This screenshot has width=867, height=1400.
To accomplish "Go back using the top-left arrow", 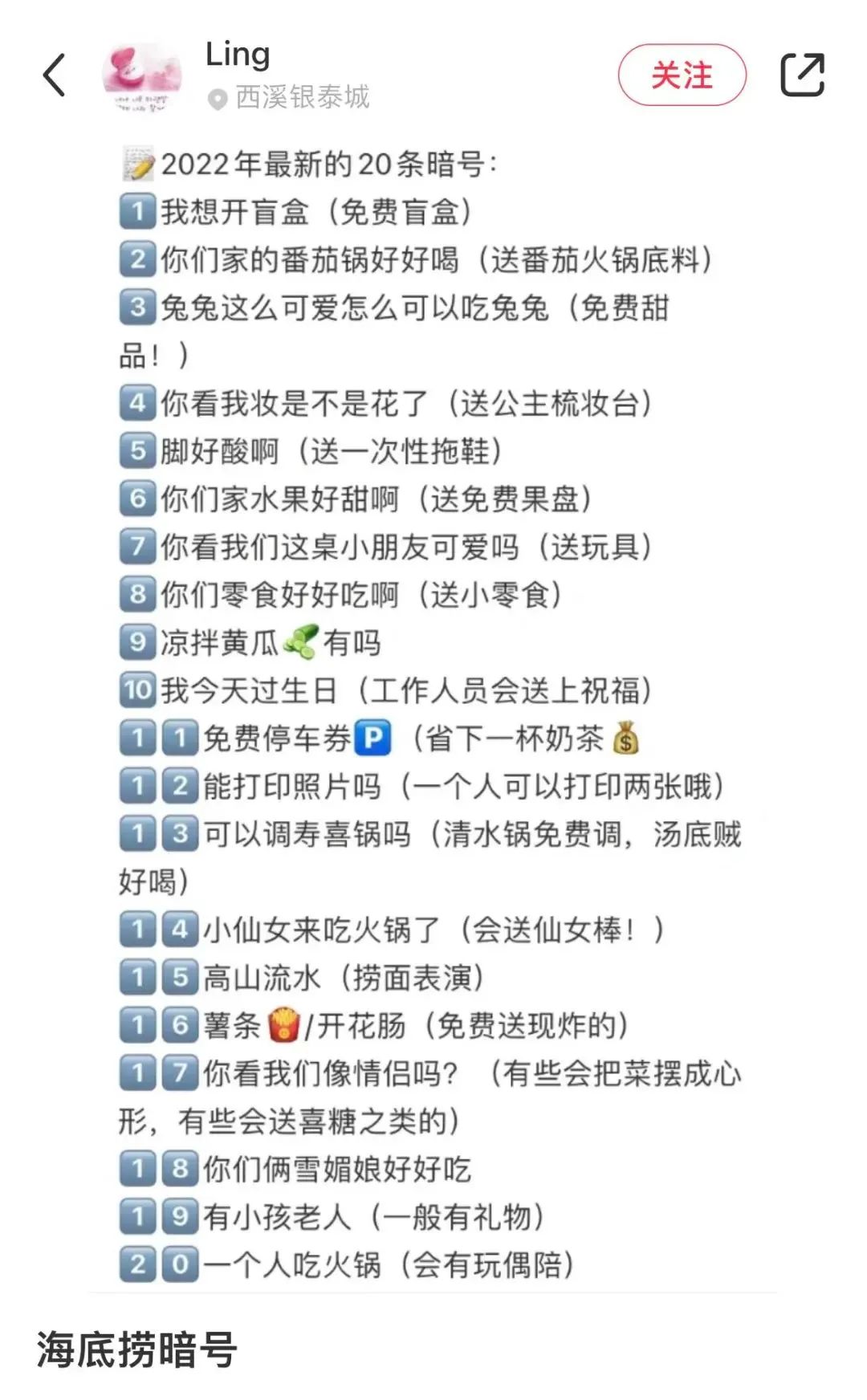I will click(x=54, y=75).
